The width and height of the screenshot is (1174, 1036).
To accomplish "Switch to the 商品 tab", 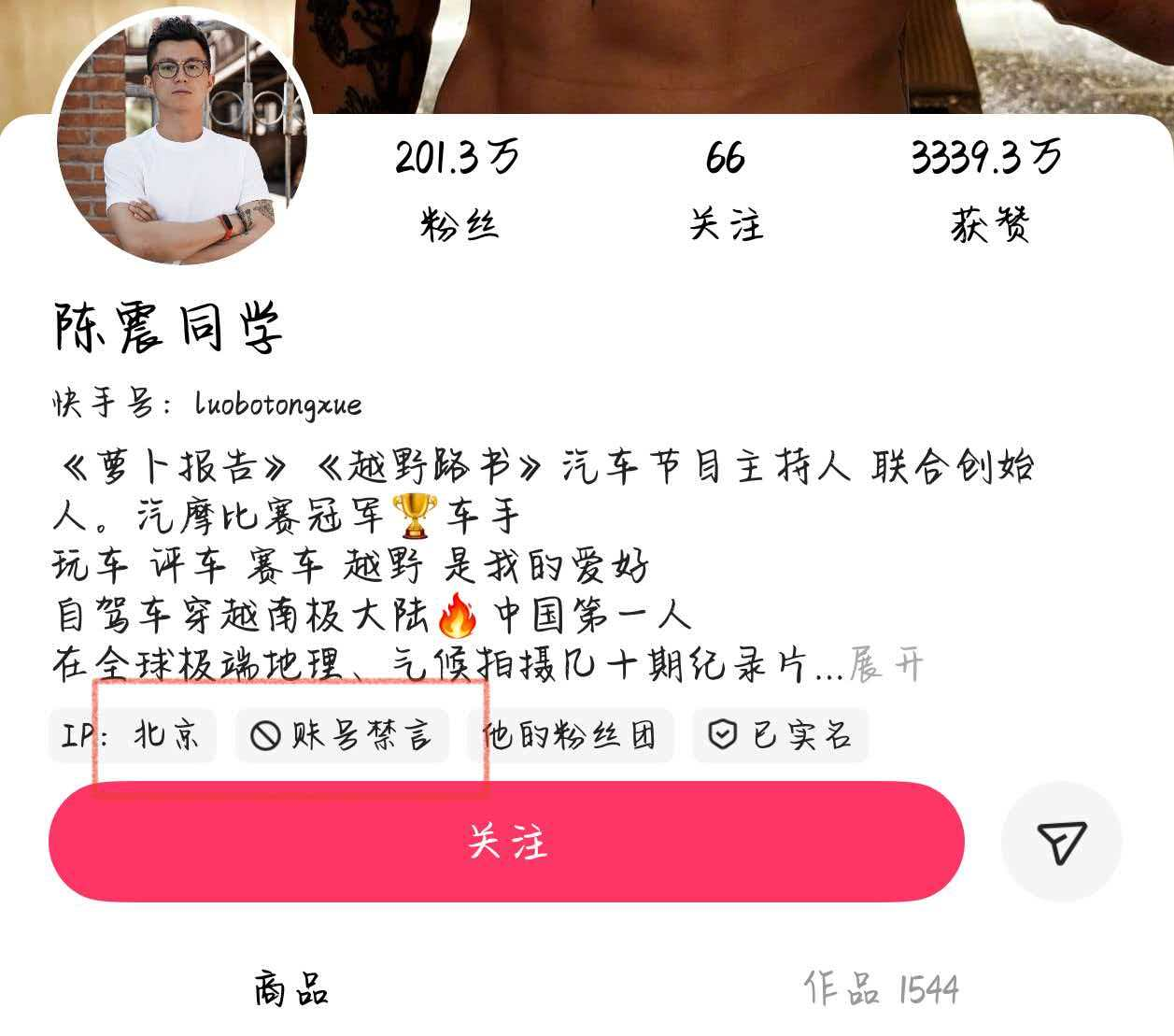I will pos(291,989).
